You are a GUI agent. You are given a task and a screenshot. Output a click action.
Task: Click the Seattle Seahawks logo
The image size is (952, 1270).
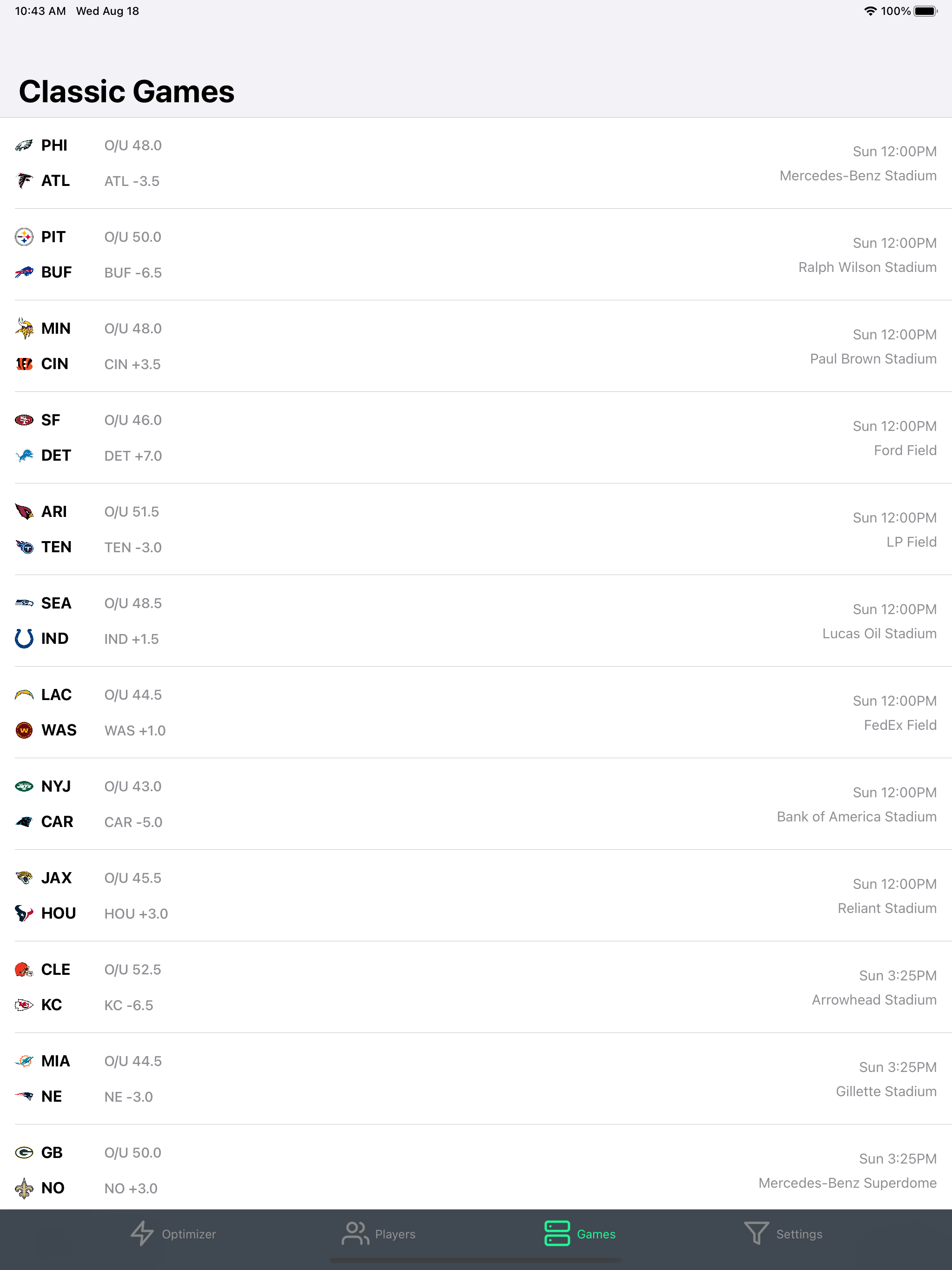tap(24, 603)
